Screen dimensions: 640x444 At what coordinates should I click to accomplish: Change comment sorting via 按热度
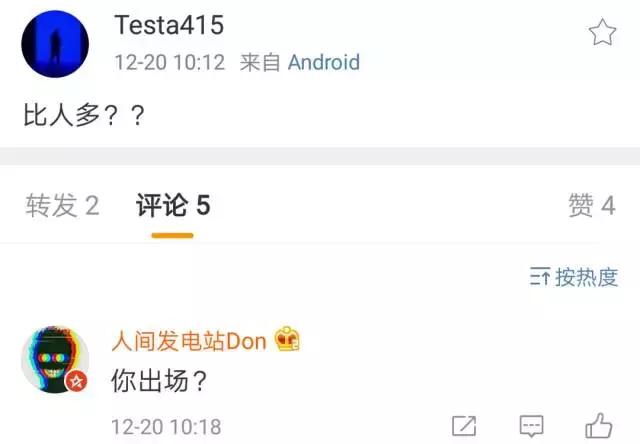(x=574, y=277)
